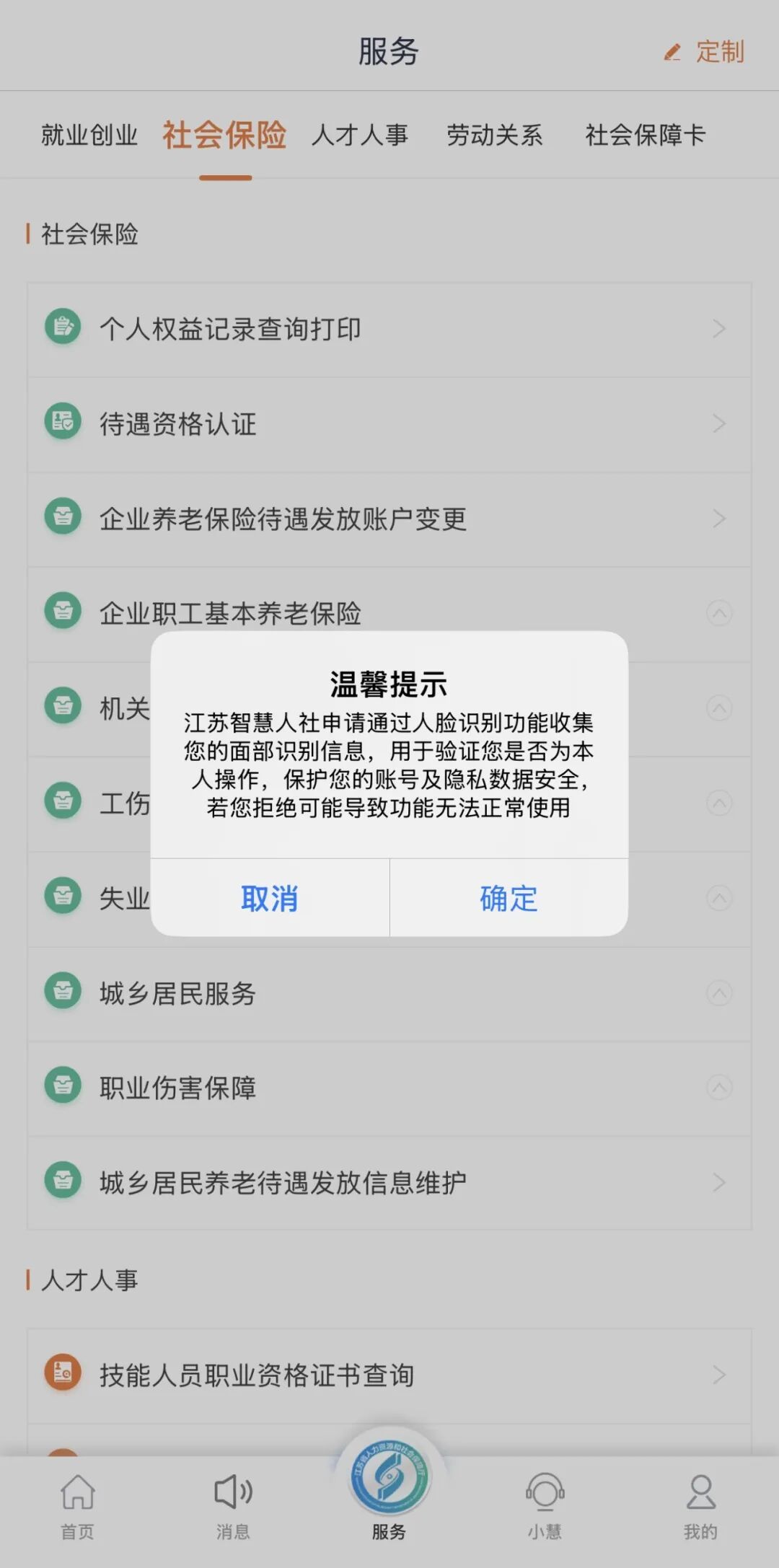Expand 企业职工基本养老保险 section
779x1568 pixels.
coord(389,613)
